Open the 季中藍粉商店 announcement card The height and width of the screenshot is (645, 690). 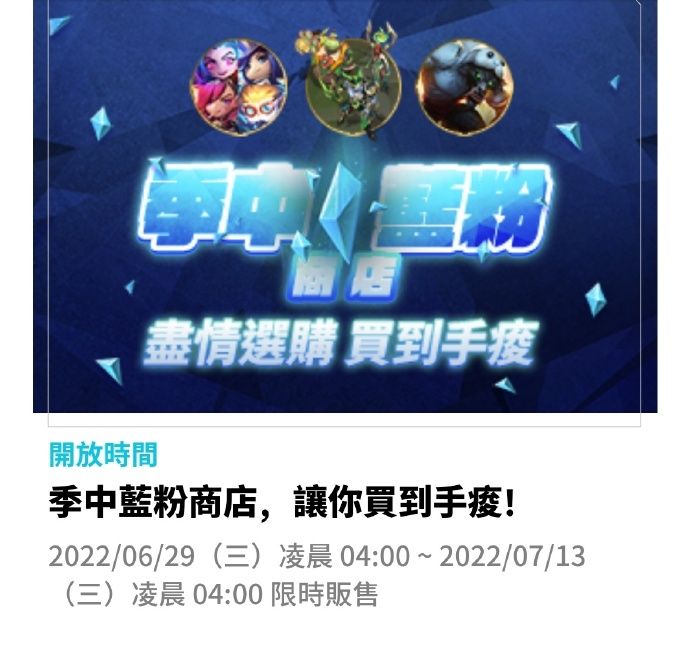[283, 503]
